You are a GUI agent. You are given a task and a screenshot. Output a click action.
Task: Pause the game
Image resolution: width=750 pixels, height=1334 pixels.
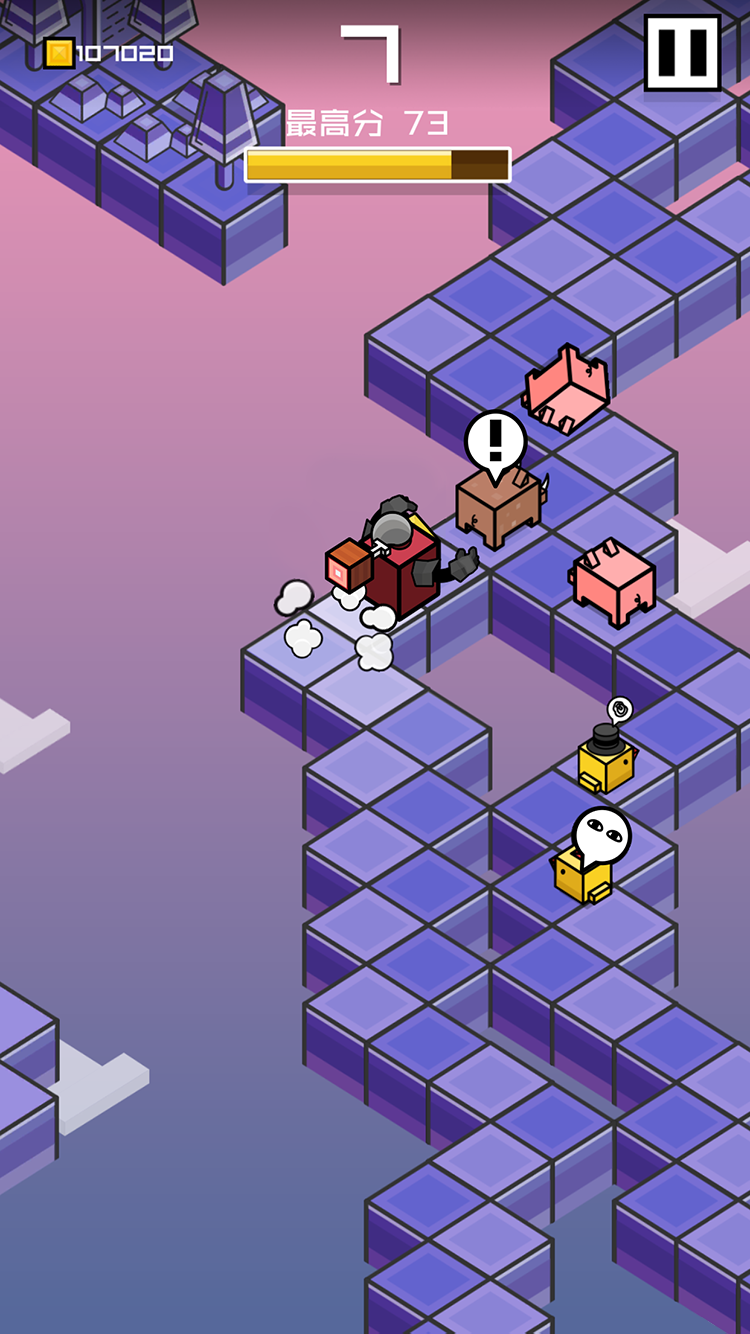coord(683,53)
